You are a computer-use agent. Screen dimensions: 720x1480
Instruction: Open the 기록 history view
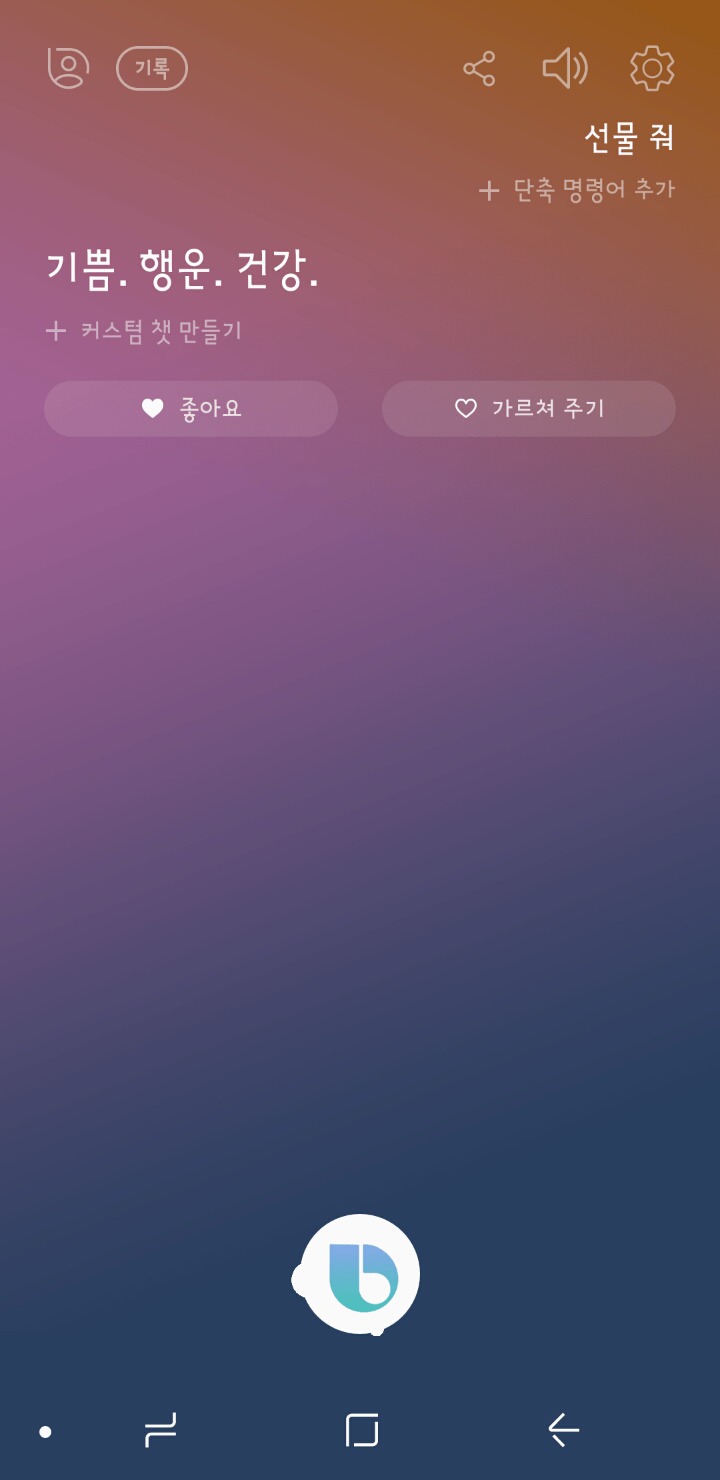[x=151, y=67]
